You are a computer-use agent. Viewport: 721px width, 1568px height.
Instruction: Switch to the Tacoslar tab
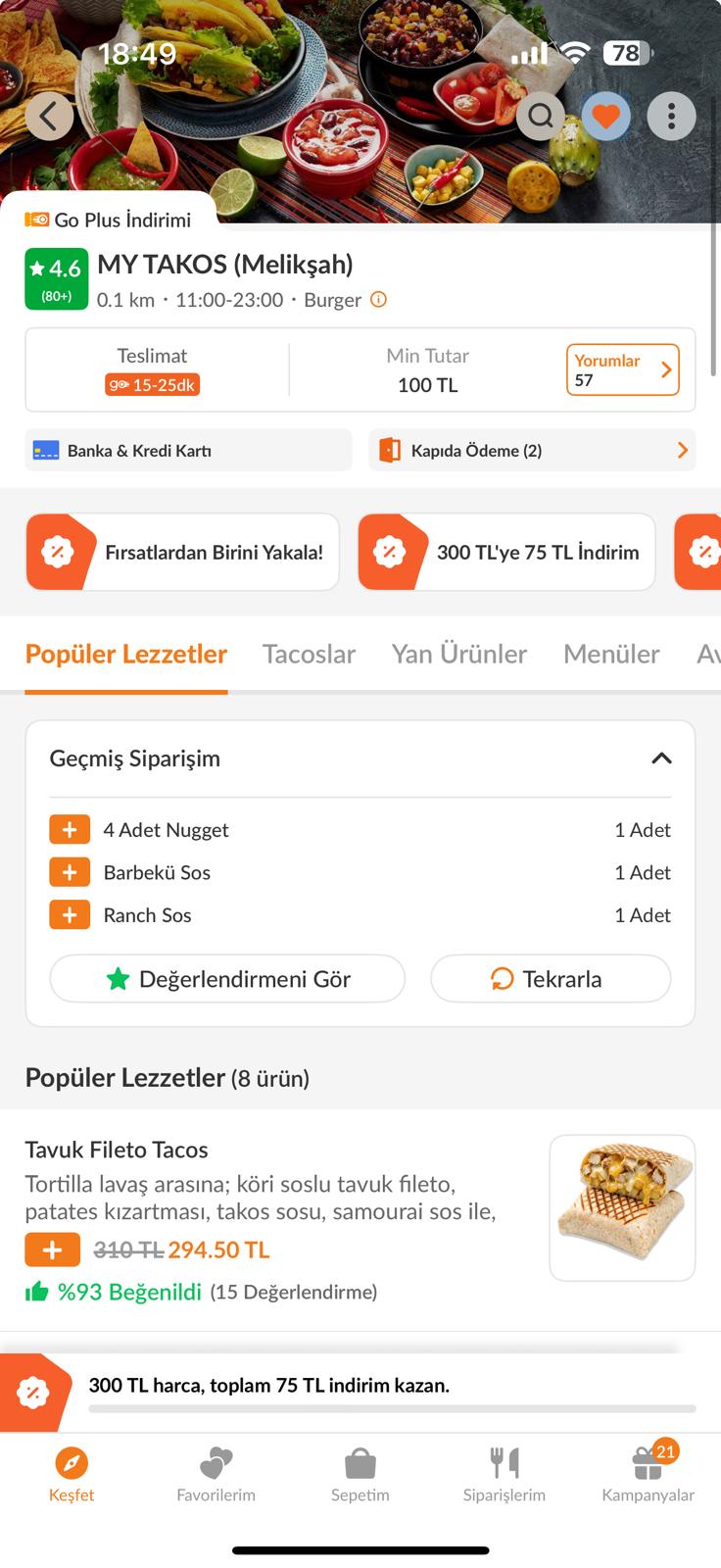pos(309,654)
